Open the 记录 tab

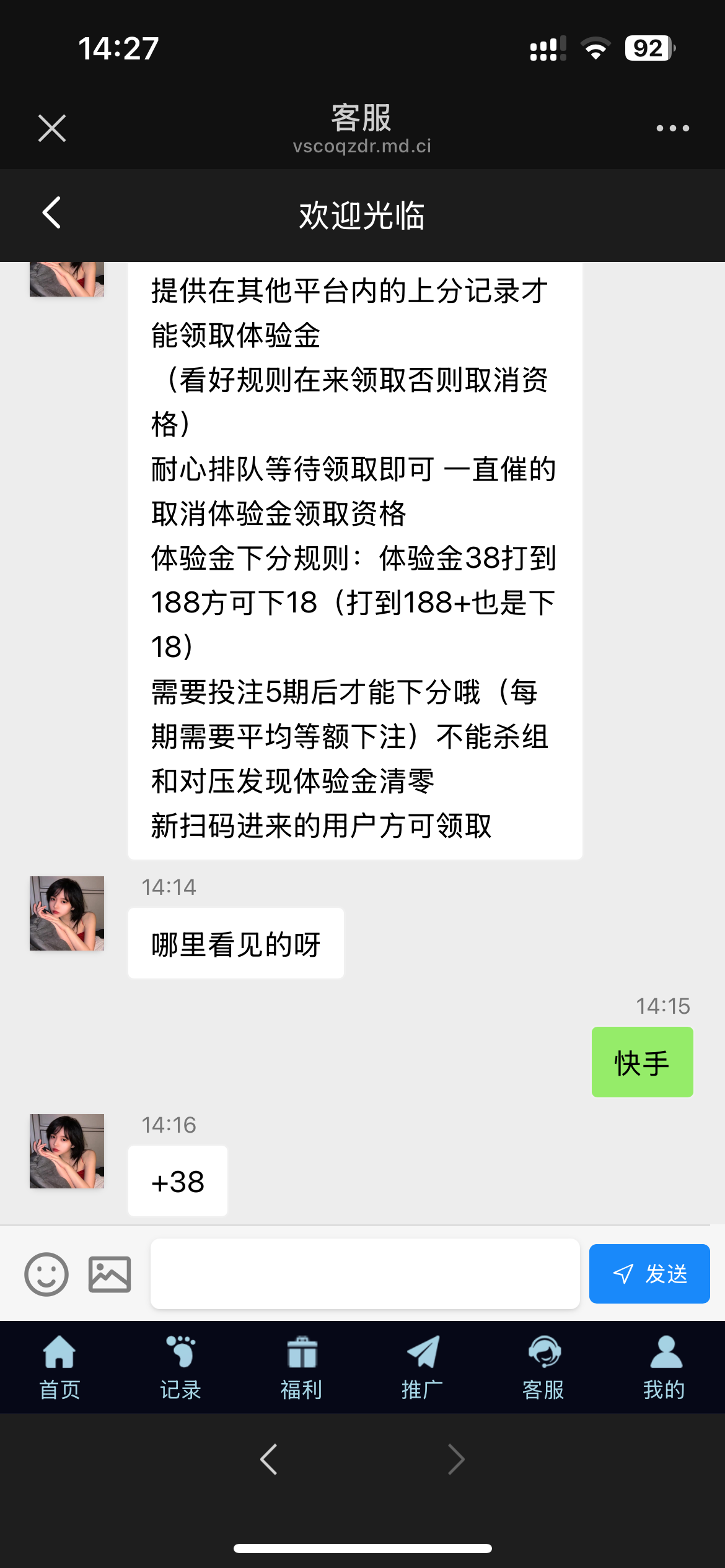[x=180, y=1367]
